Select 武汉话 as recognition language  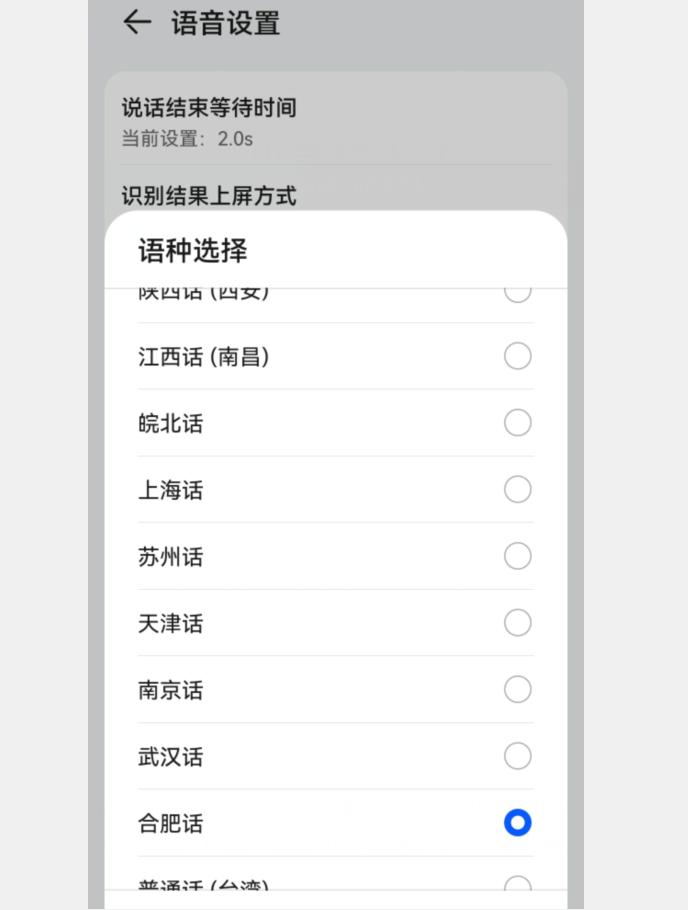(x=517, y=756)
